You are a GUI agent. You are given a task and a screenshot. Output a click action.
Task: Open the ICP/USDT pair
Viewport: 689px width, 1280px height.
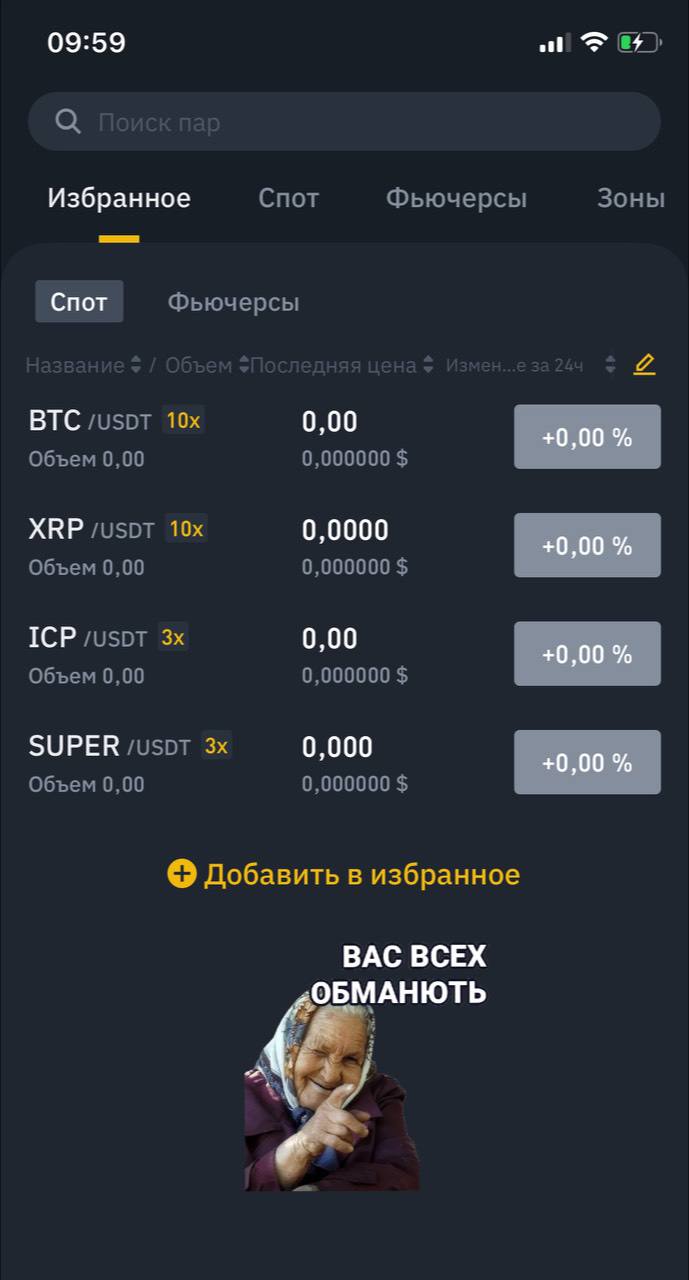88,653
